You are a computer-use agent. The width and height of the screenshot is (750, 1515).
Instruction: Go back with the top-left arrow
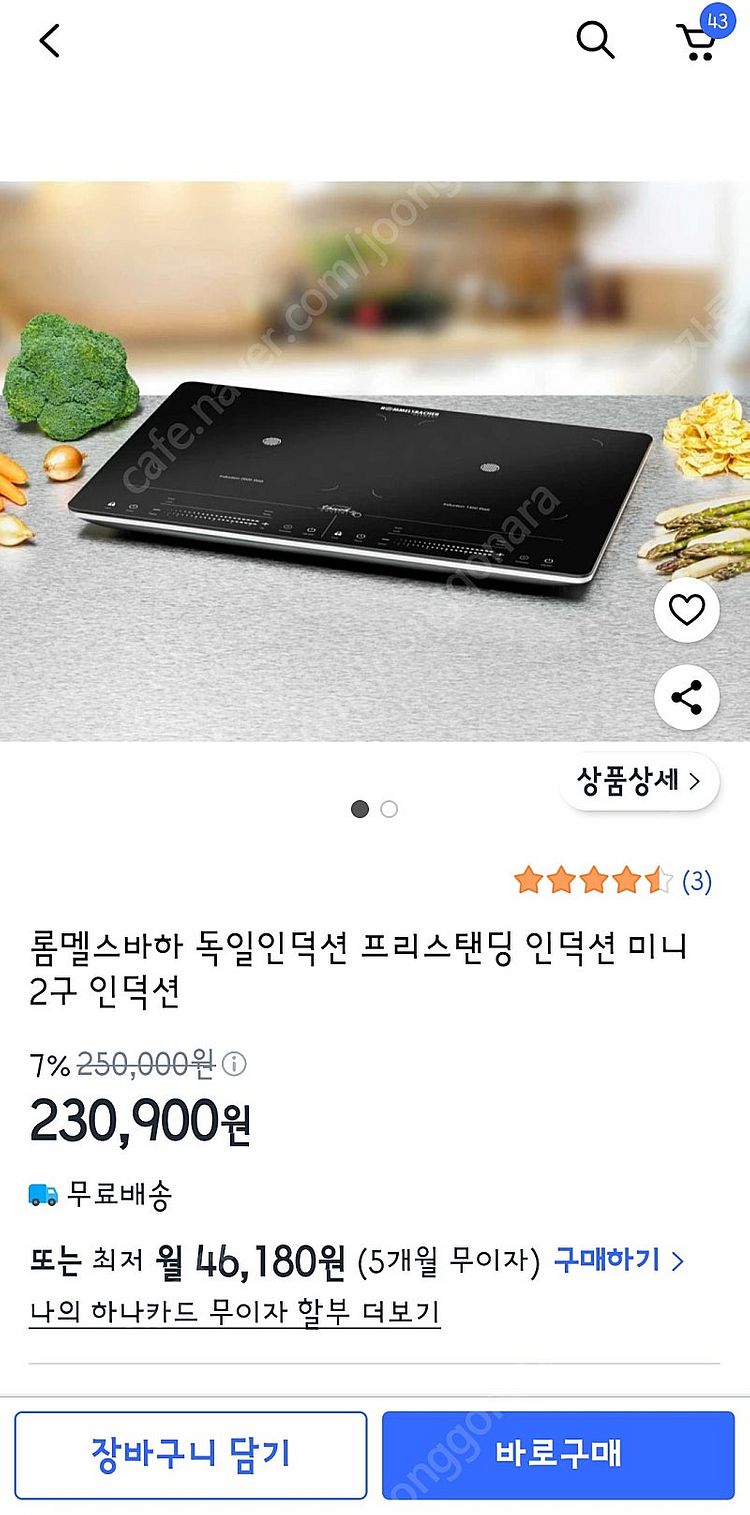50,41
